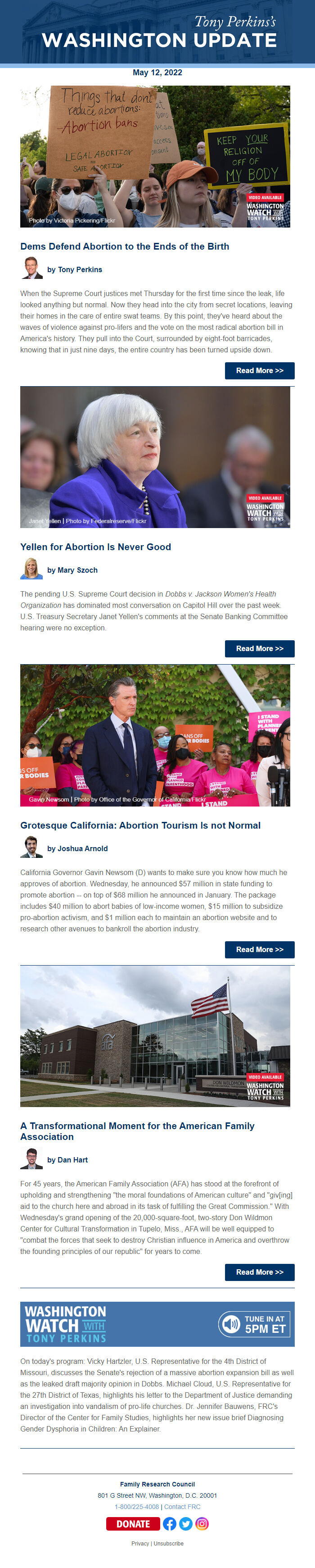Open the AFA building photo
This screenshot has height=1568, width=315.
point(155,1036)
